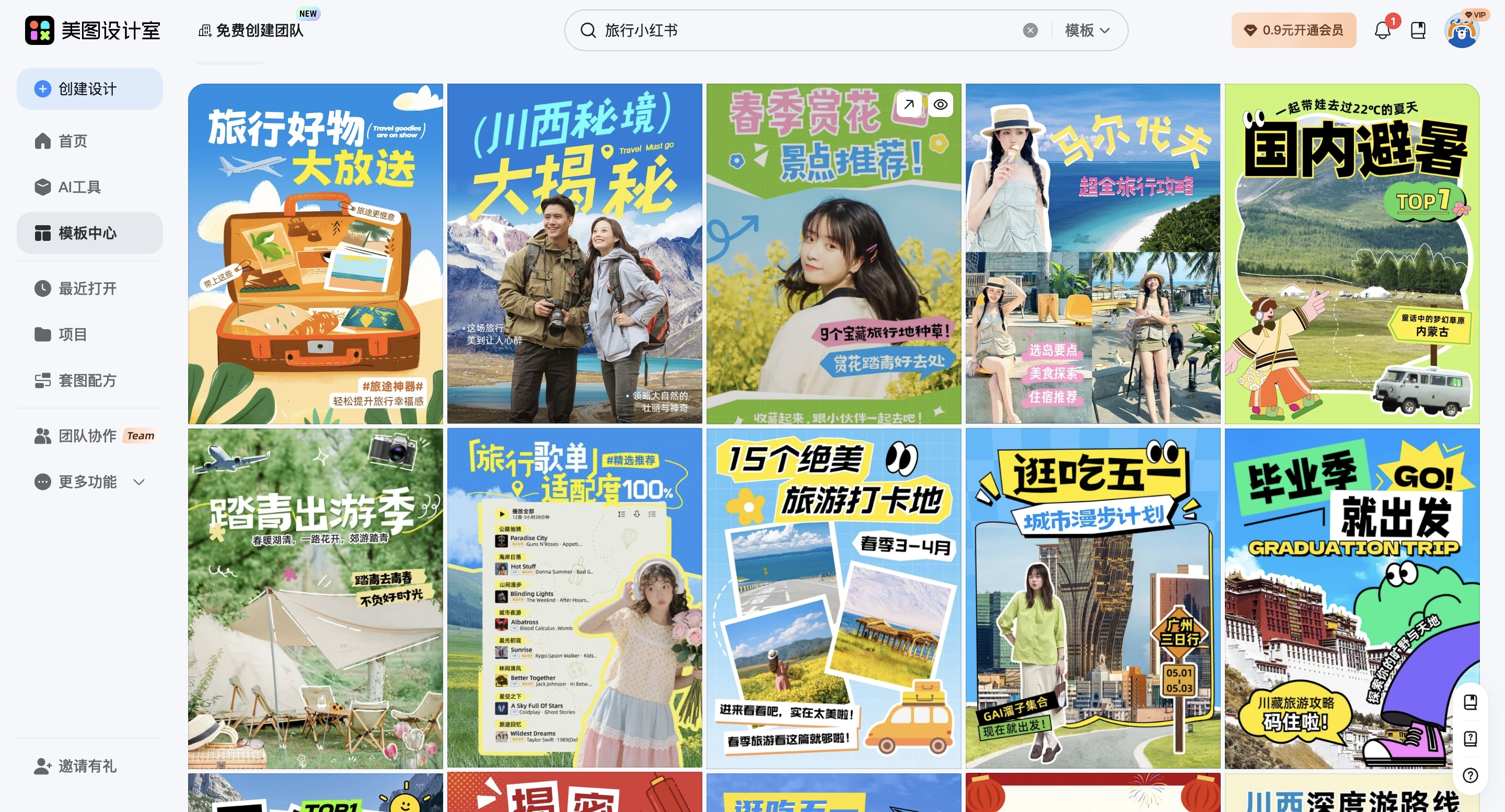Viewport: 1505px width, 812px height.
Task: Open 邀请有礼 invitation page
Action: pyautogui.click(x=87, y=766)
